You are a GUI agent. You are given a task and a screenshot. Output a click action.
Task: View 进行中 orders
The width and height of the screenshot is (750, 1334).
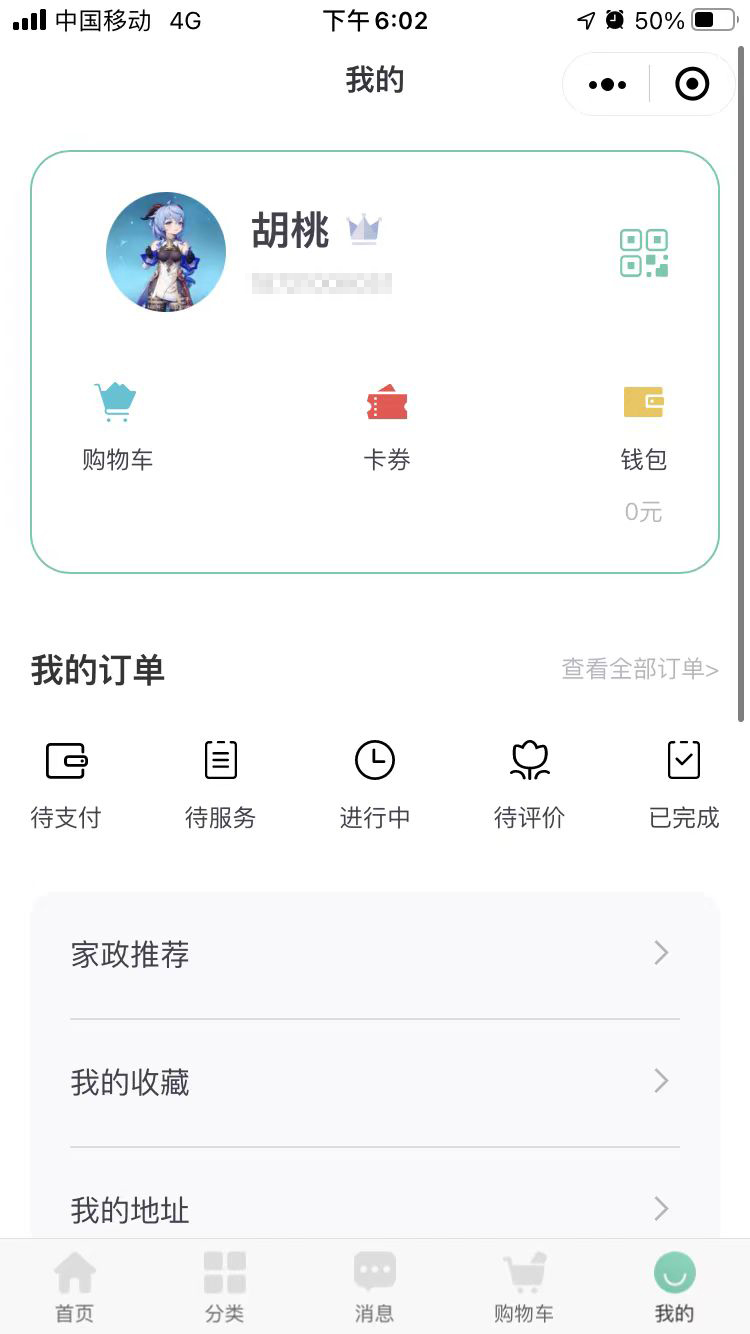coord(375,784)
